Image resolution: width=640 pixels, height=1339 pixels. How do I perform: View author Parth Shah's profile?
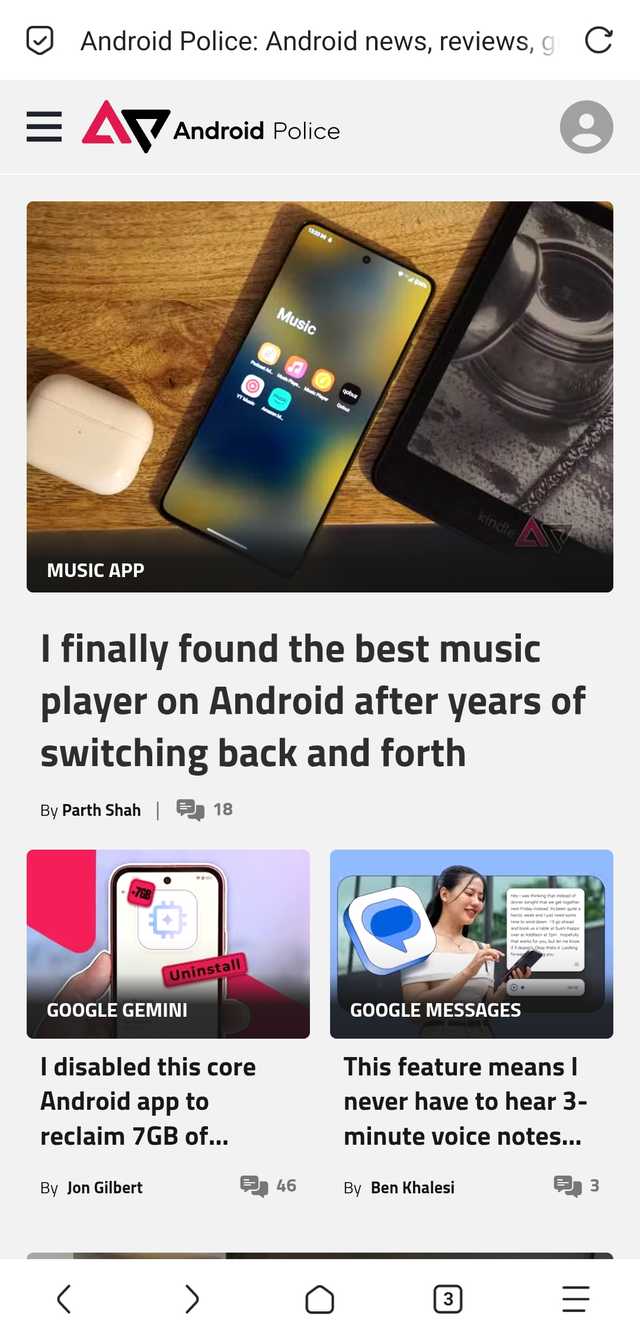101,810
